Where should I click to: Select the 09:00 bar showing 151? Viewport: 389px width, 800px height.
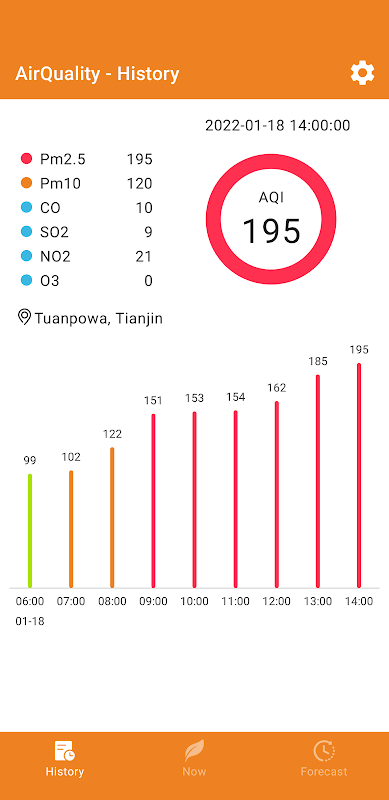tap(153, 501)
